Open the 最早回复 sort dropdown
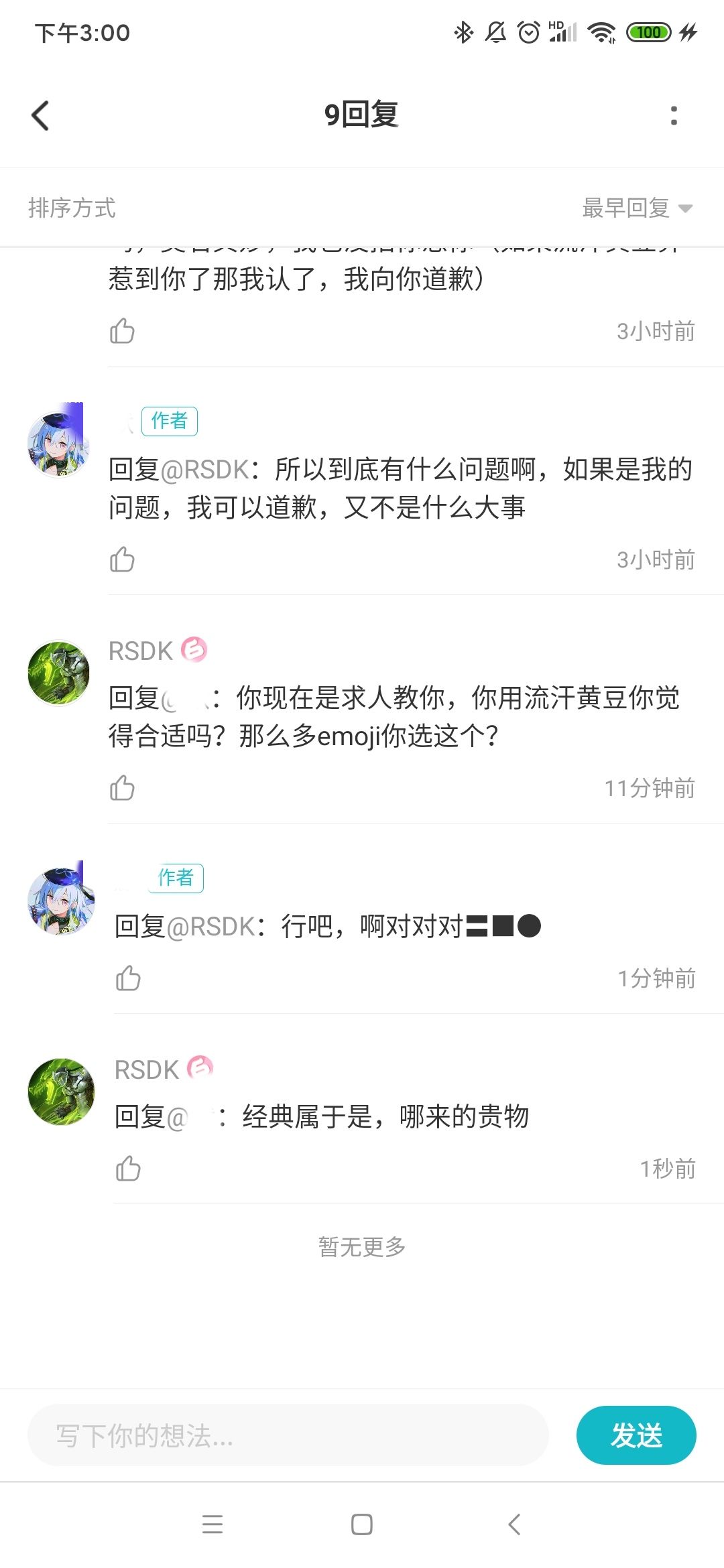This screenshot has height=1568, width=724. point(637,208)
